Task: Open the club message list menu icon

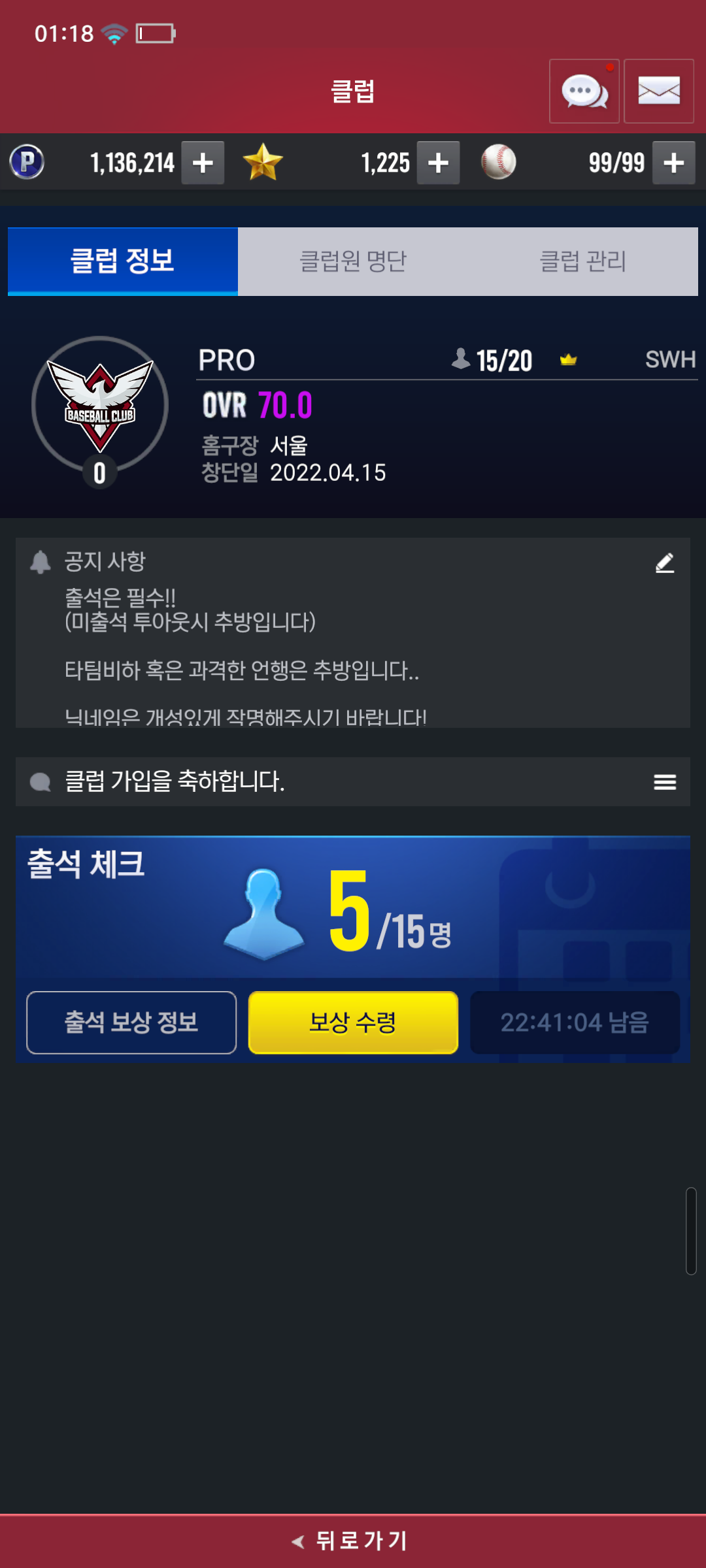Action: tap(665, 781)
